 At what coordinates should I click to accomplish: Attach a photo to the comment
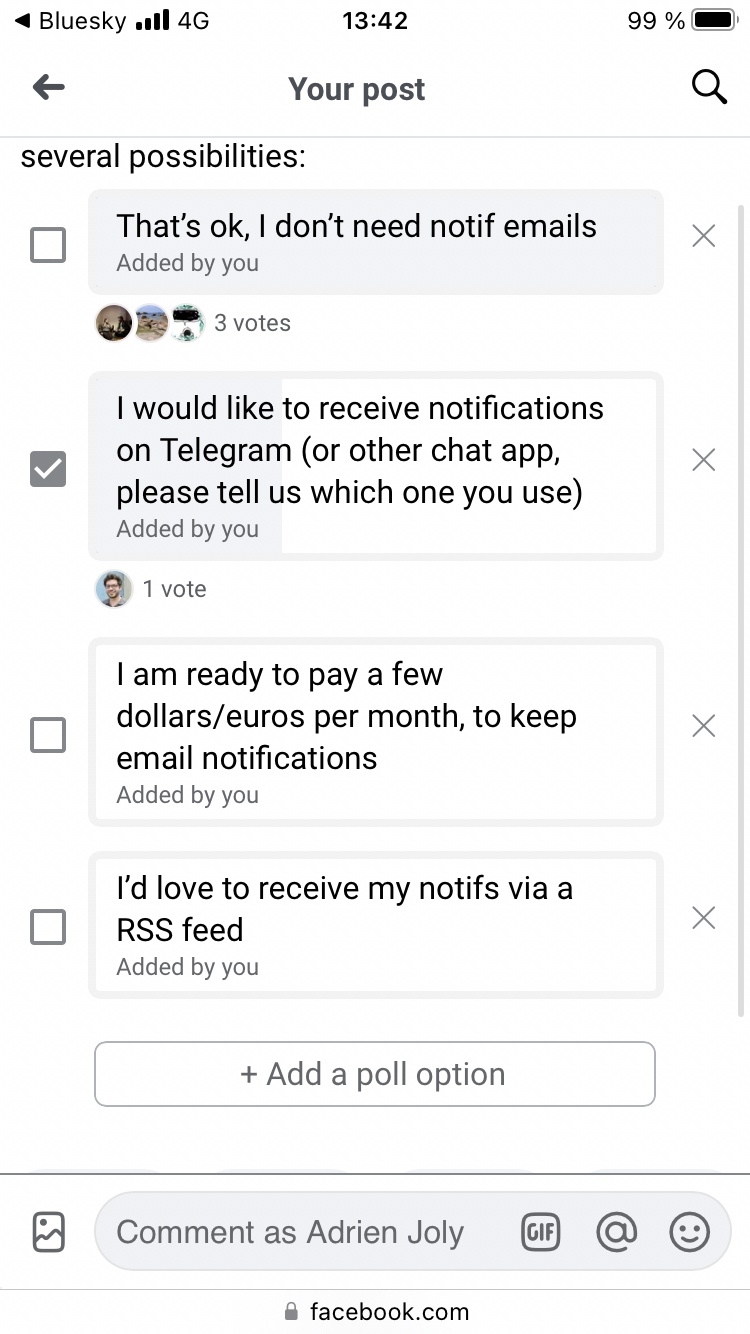48,1232
